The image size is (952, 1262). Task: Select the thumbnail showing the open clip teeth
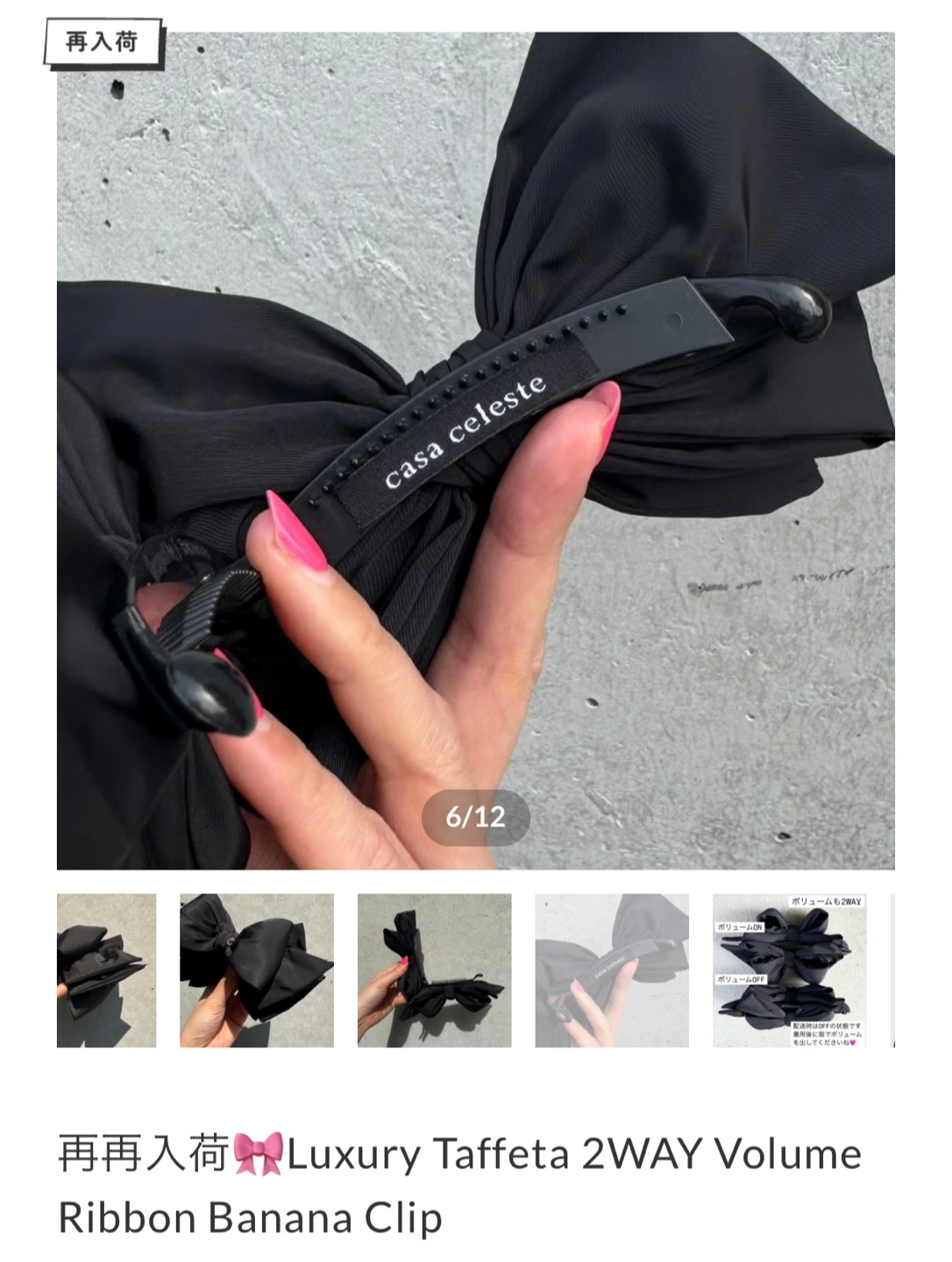pos(434,970)
